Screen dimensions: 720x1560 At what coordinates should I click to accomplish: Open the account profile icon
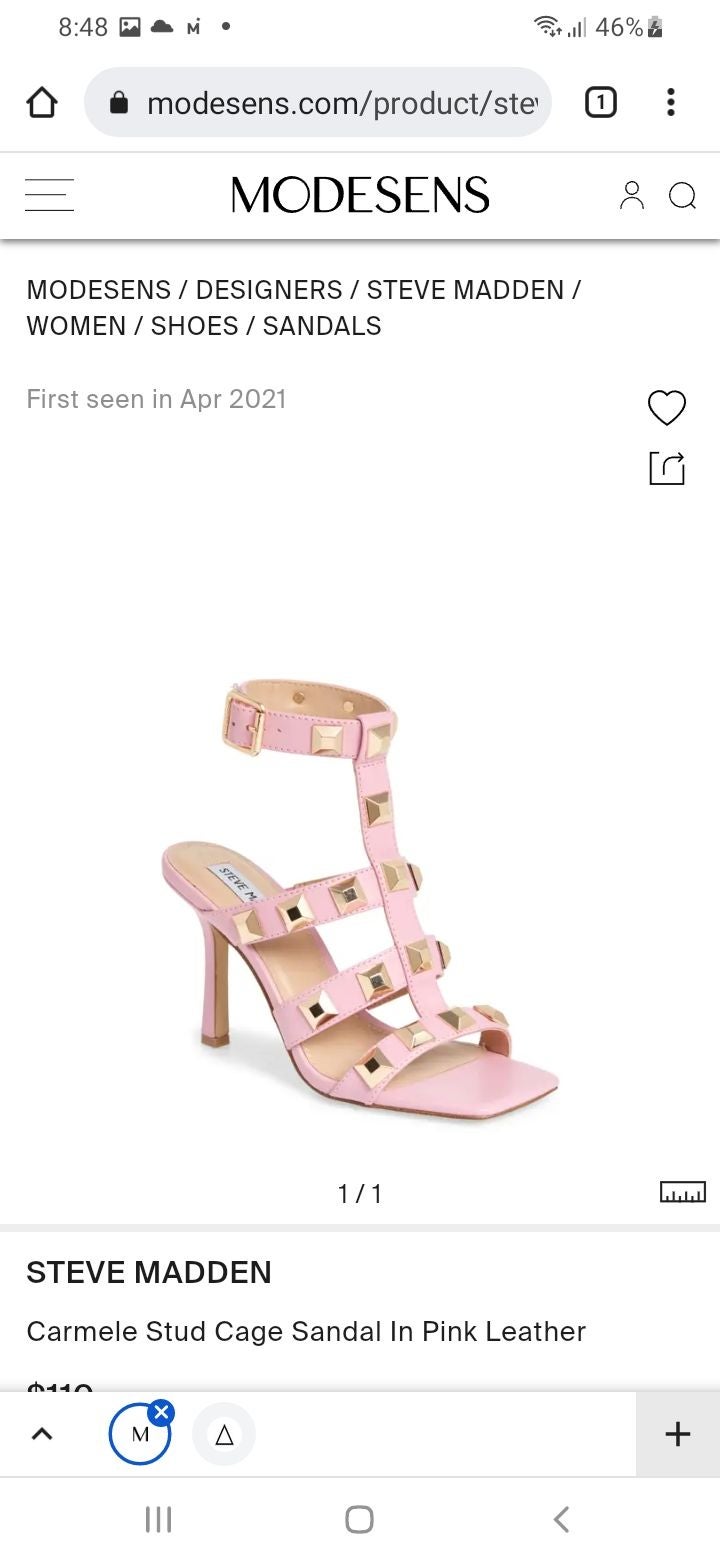click(632, 195)
